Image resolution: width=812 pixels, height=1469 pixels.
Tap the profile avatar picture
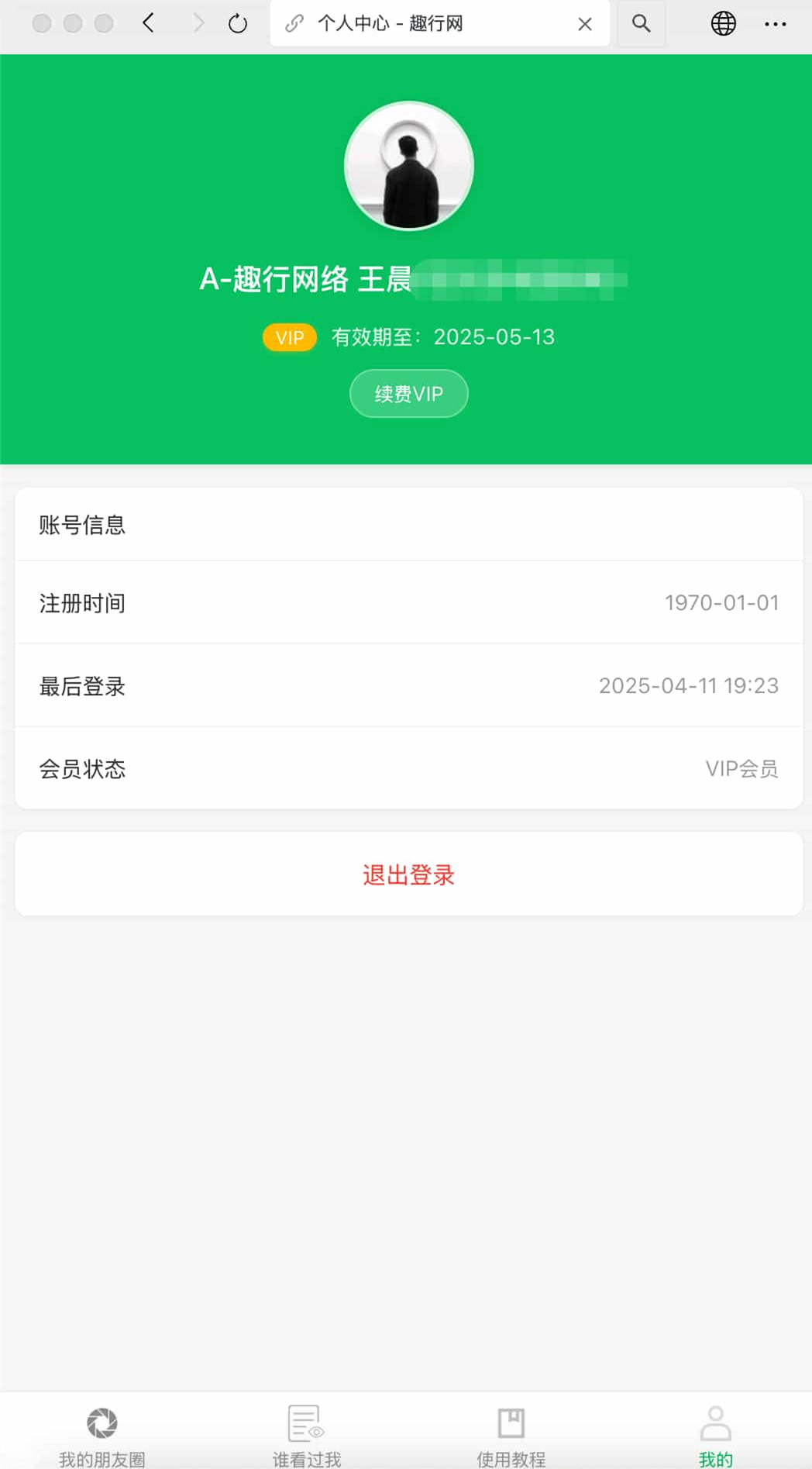(408, 167)
